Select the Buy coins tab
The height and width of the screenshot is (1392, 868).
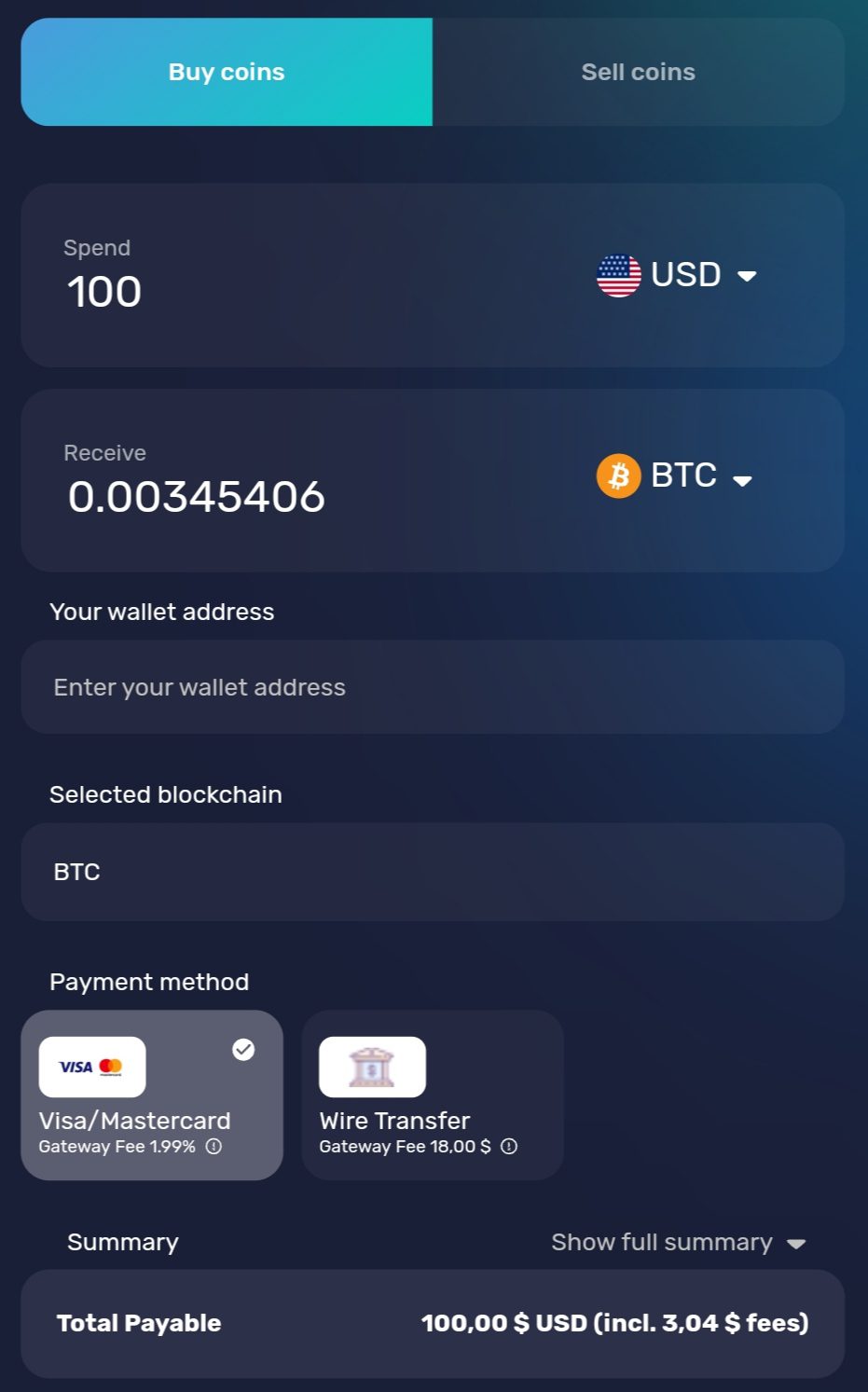pyautogui.click(x=227, y=72)
